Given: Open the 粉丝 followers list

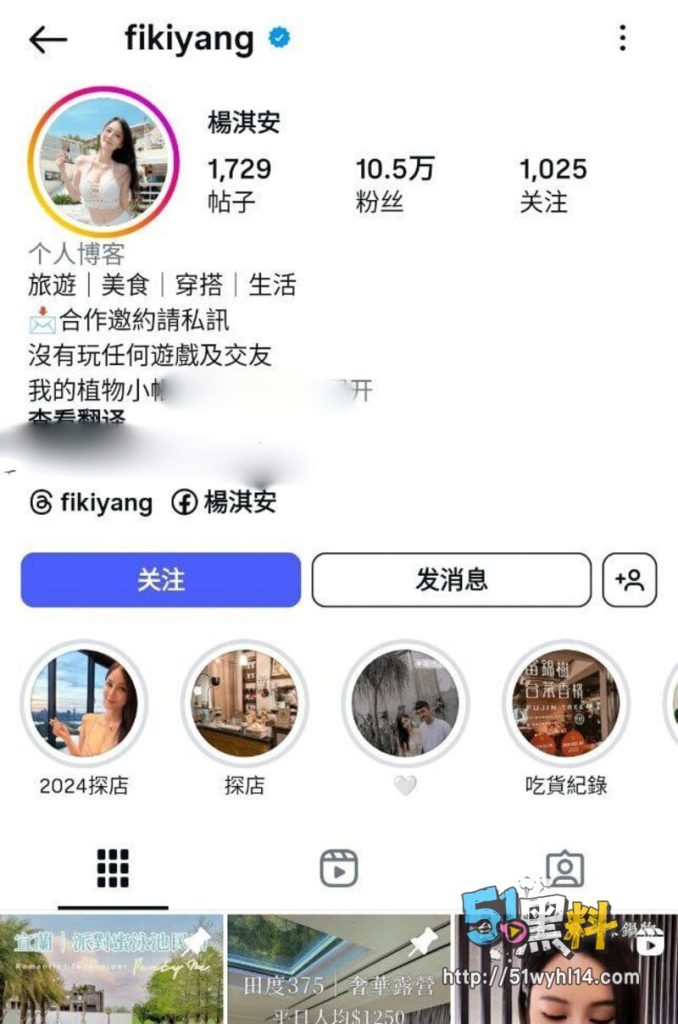Looking at the screenshot, I should (394, 184).
